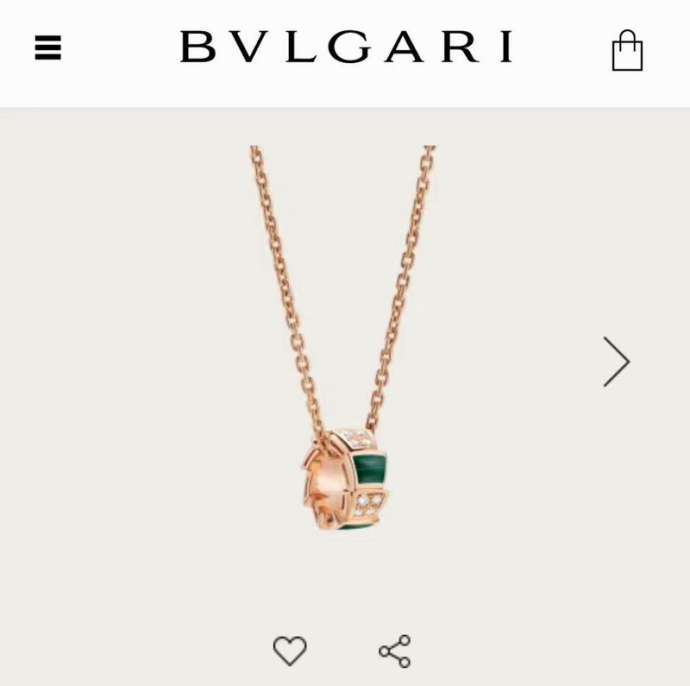Open the hamburger navigation menu

point(48,48)
